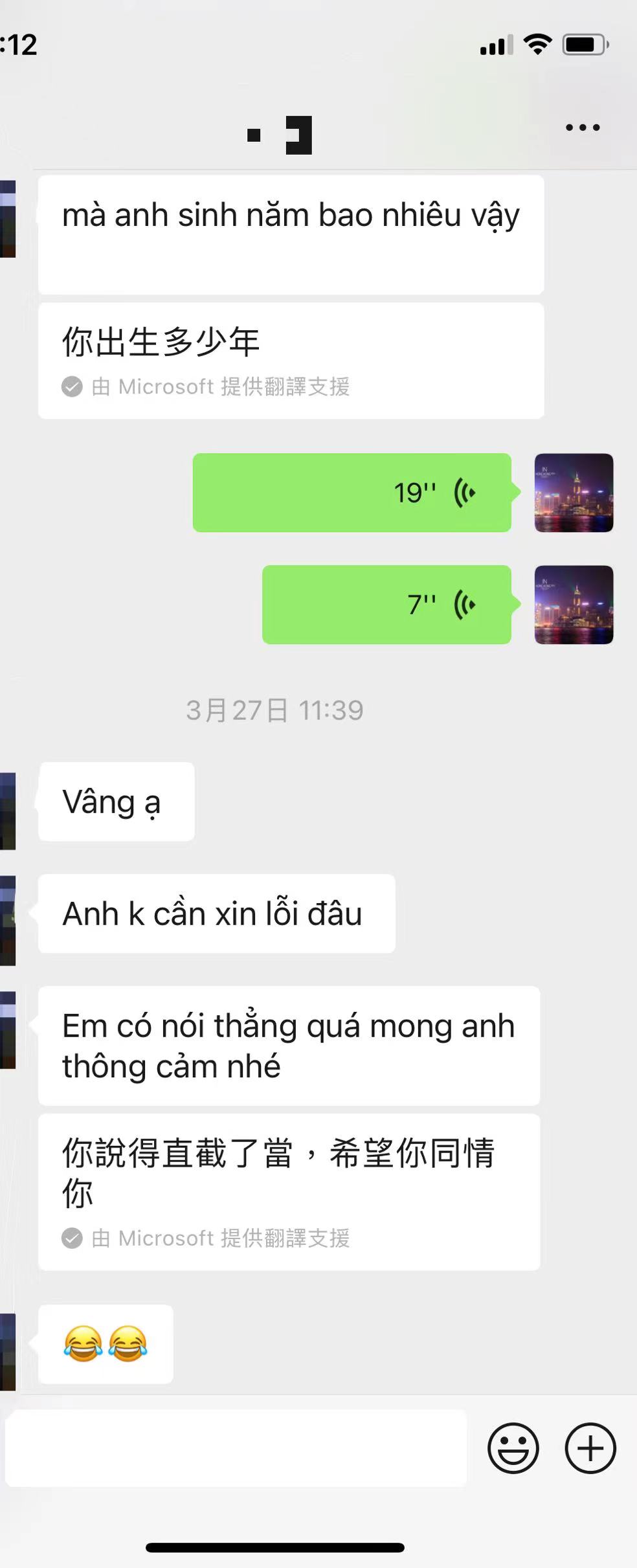The image size is (637, 1568).
Task: Tap translation badge under 你出生多少年 message
Action: tap(73, 386)
